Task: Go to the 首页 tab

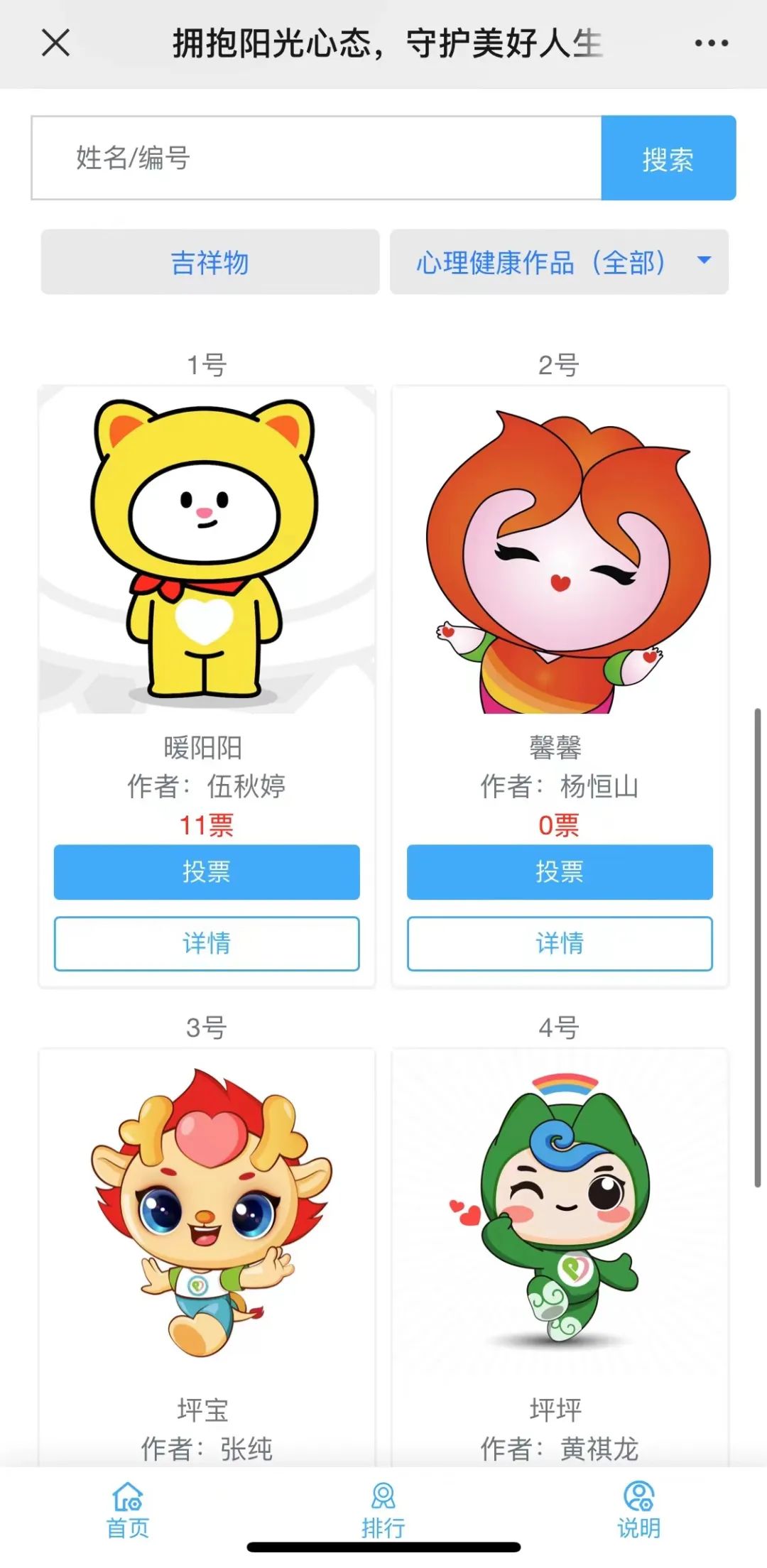Action: (x=128, y=1511)
